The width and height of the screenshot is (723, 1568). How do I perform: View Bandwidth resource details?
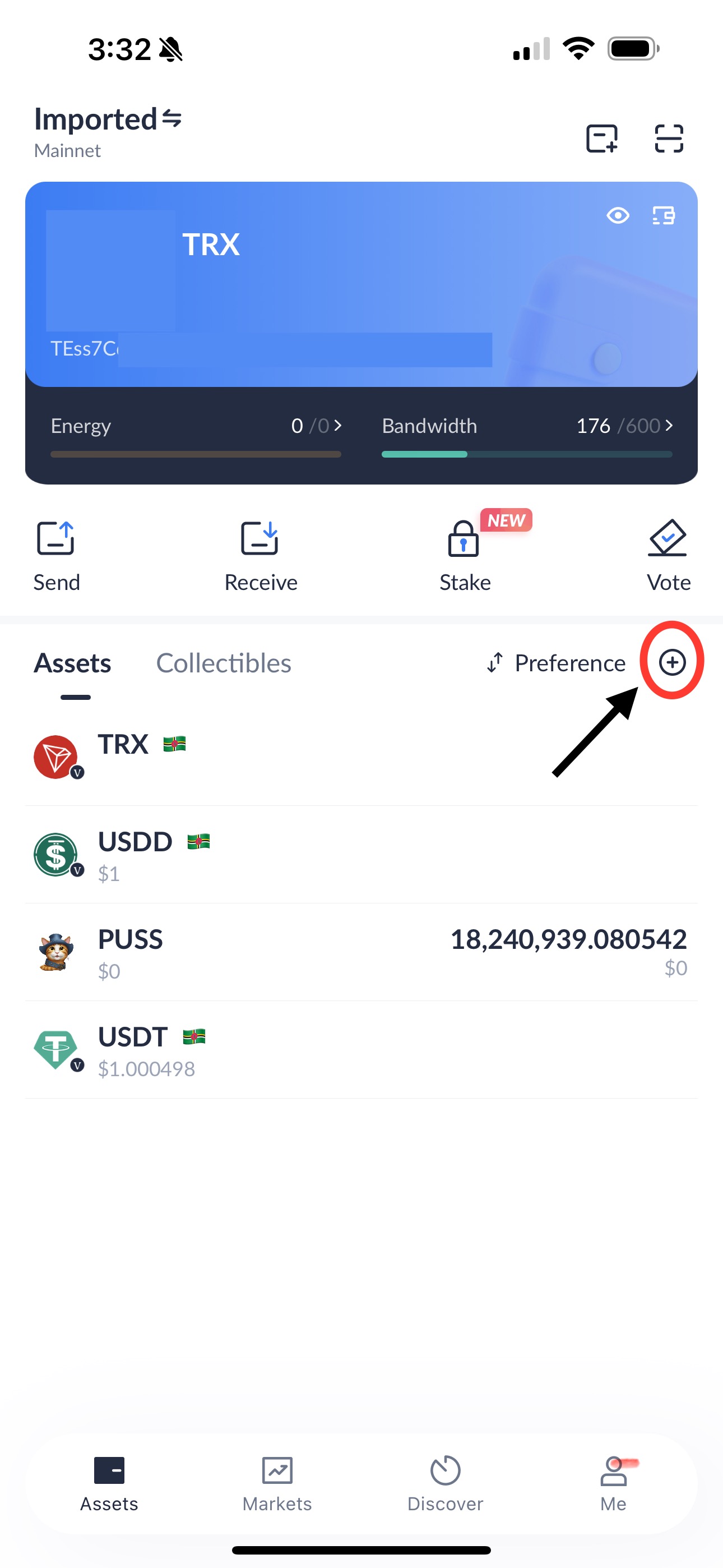[x=526, y=426]
